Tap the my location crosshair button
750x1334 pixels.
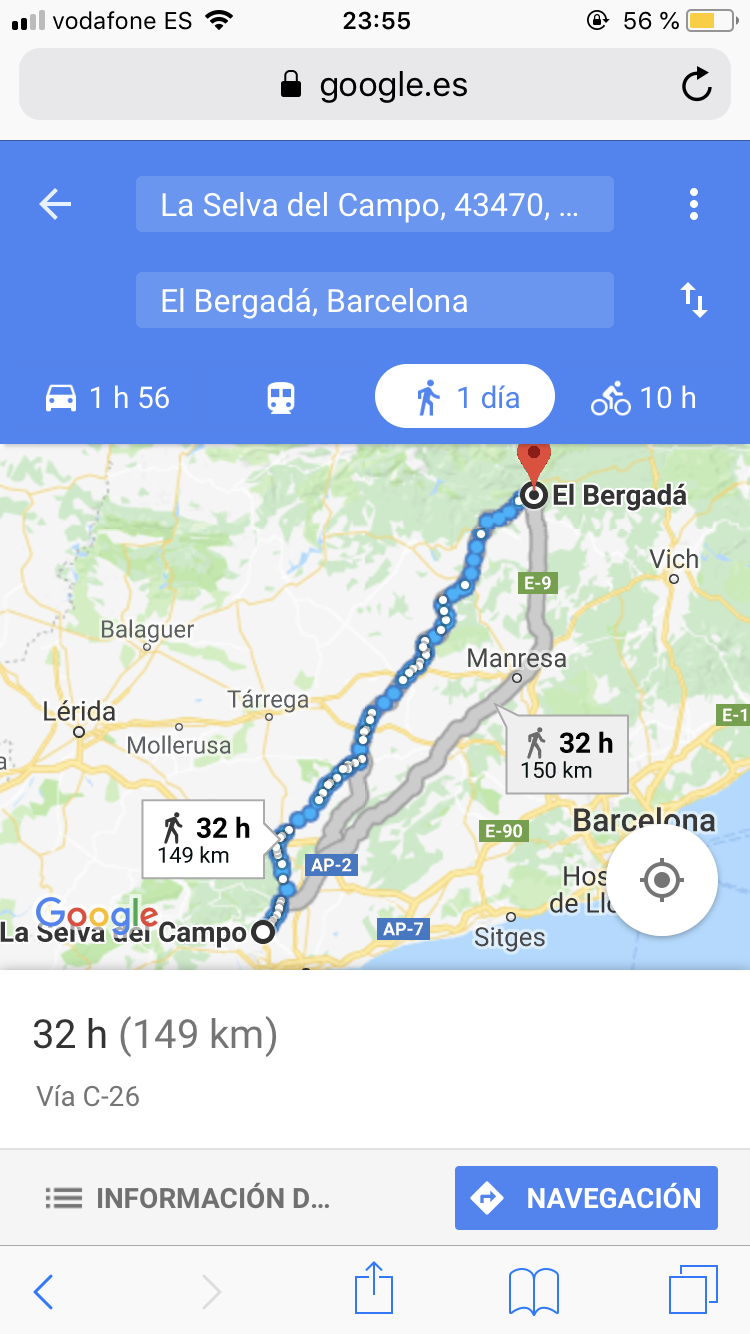coord(662,879)
